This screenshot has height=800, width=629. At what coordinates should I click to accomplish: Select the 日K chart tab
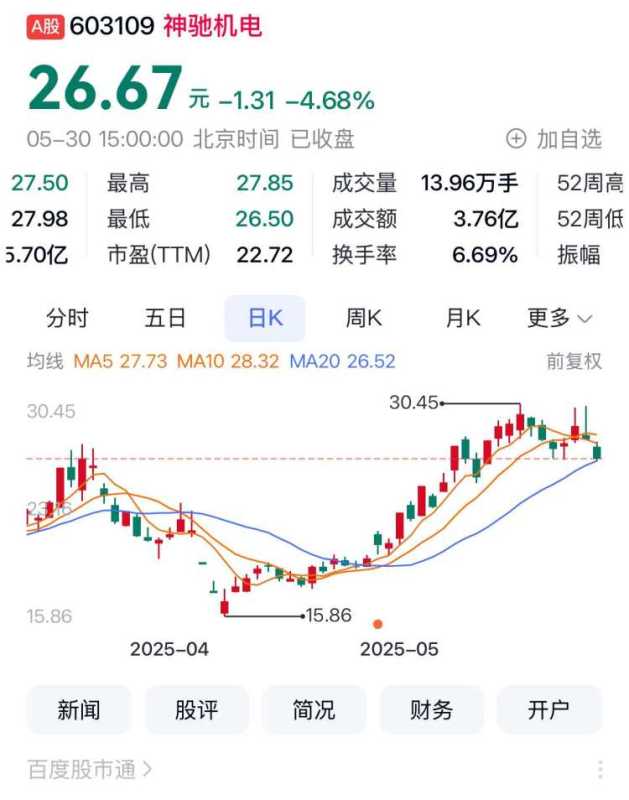pos(265,319)
